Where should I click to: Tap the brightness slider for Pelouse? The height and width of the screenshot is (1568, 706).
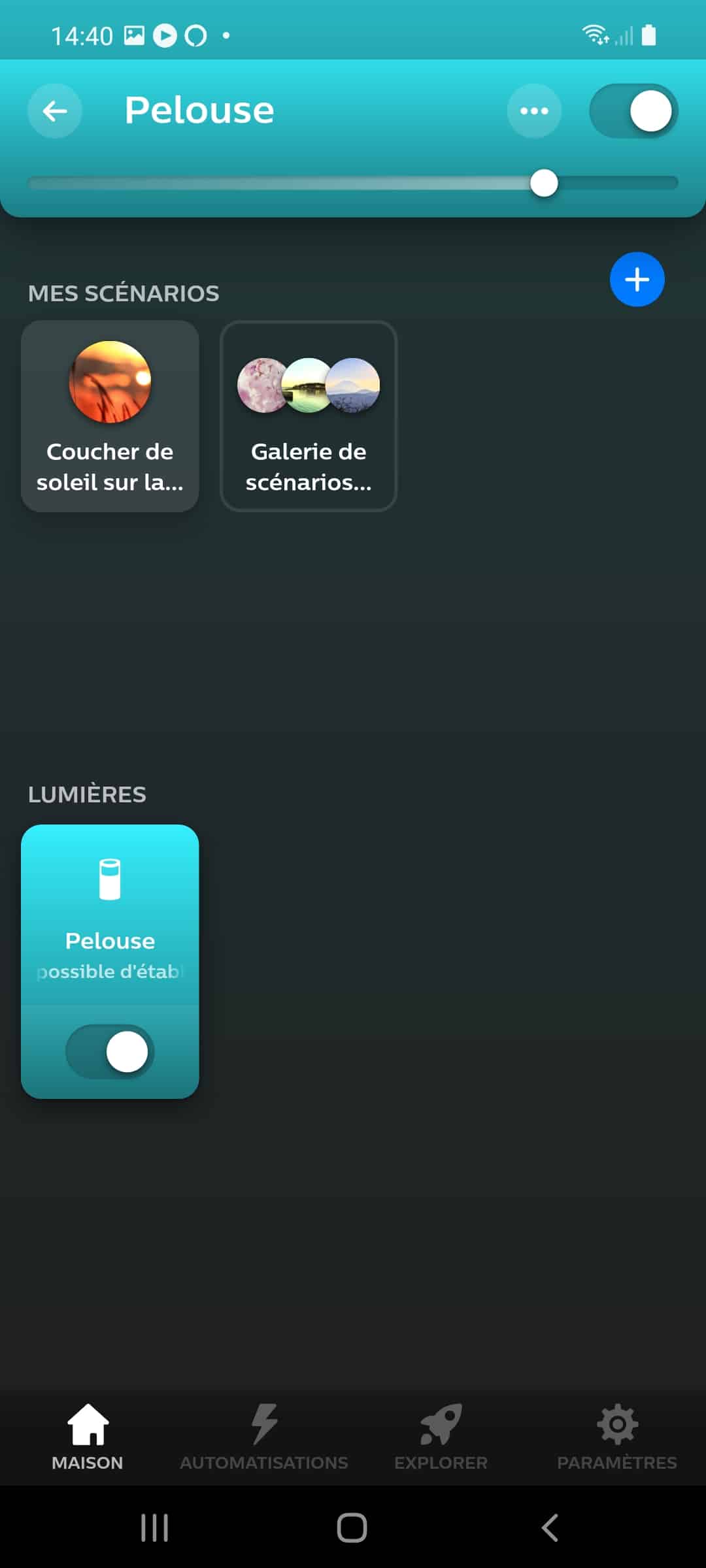(x=353, y=184)
